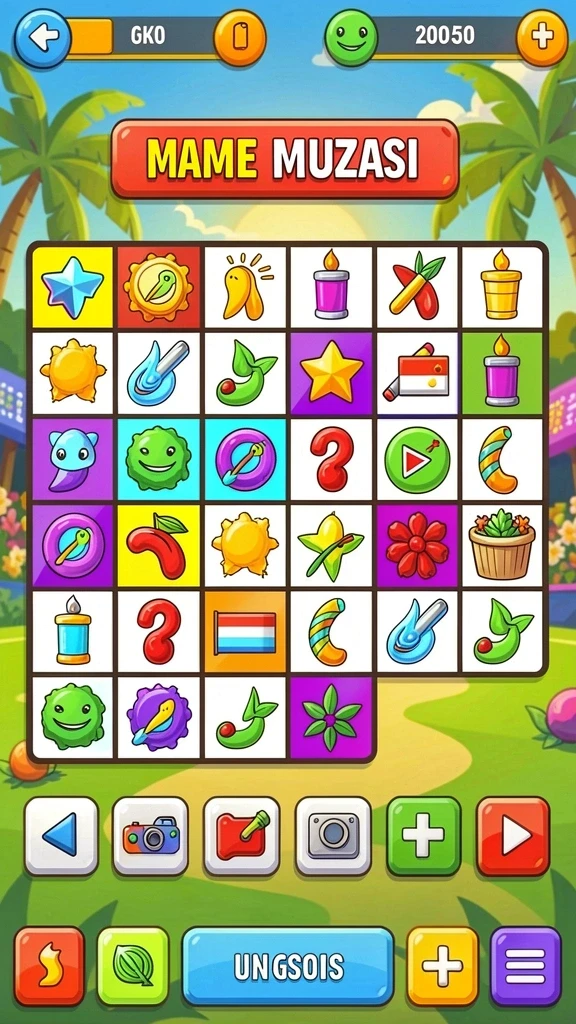Open the colorful camera button
This screenshot has height=1024, width=576.
click(151, 835)
